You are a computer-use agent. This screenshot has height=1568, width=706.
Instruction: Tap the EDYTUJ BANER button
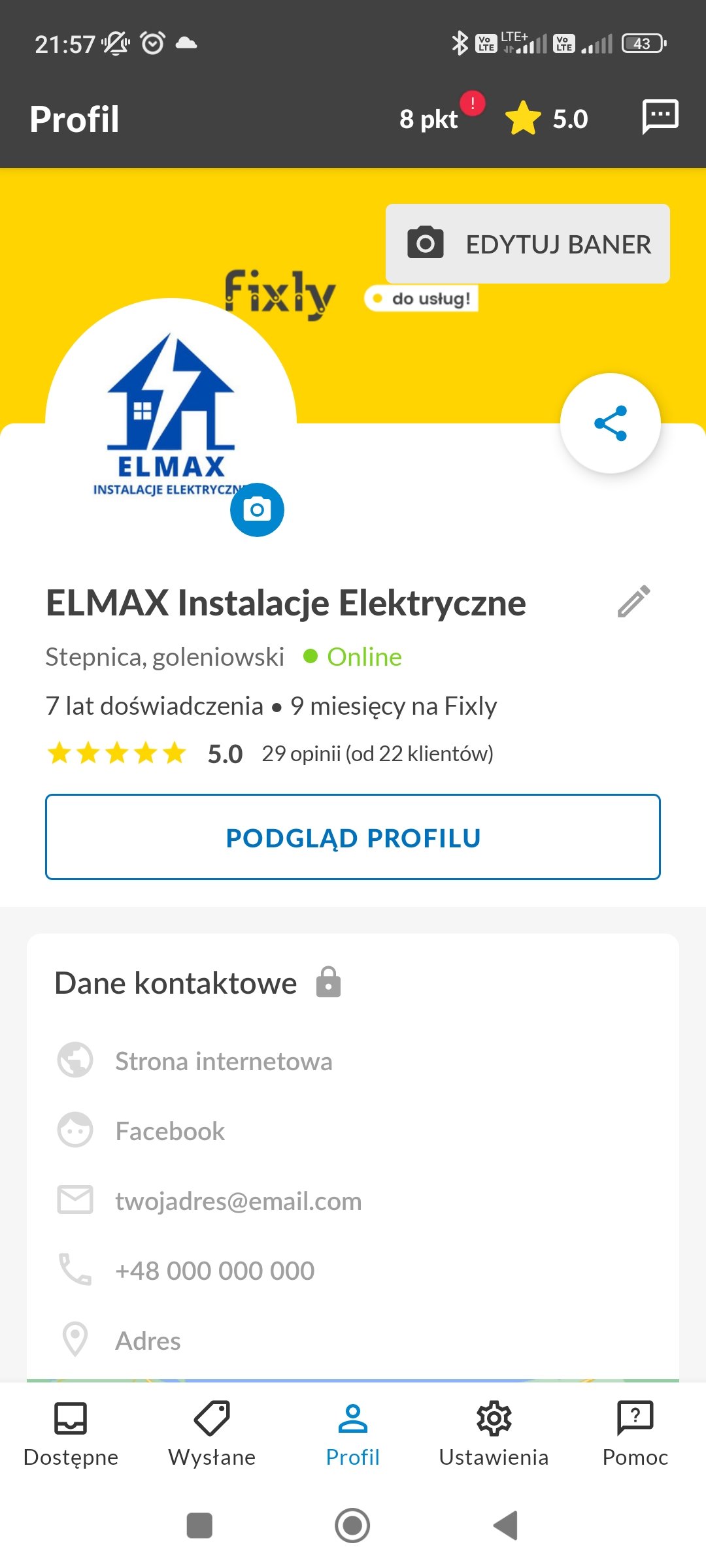528,244
